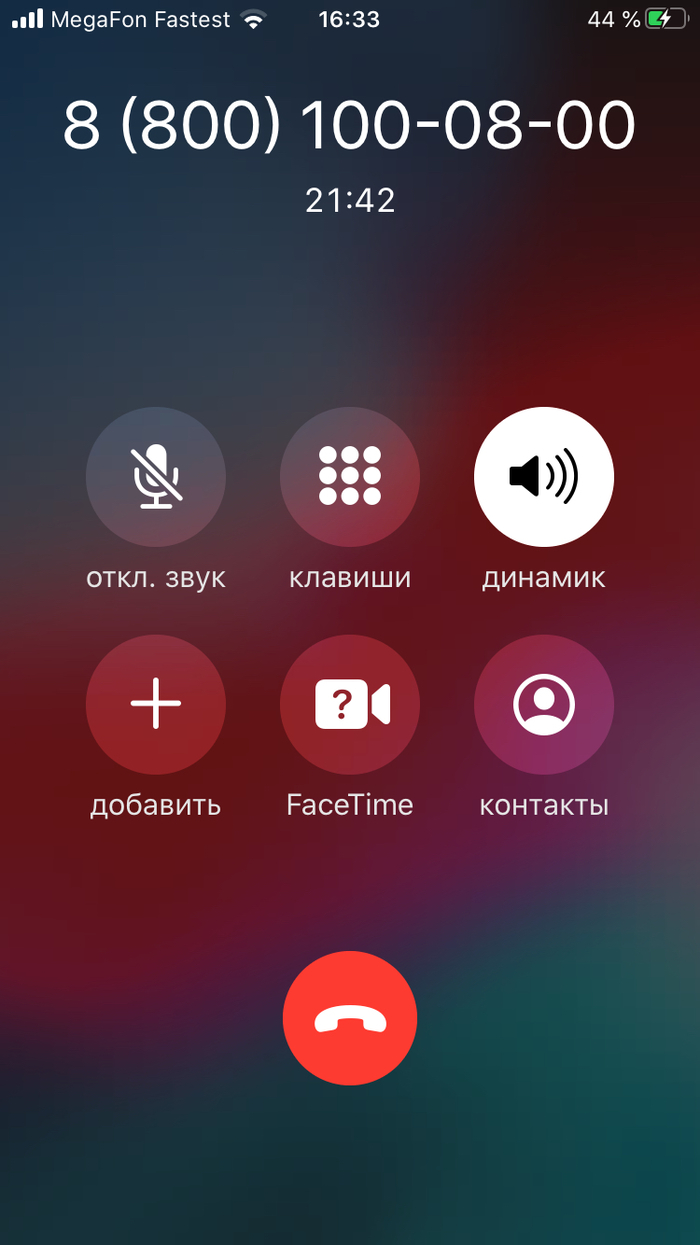Mute the microphone with откл. звук
The image size is (700, 1245).
click(155, 476)
